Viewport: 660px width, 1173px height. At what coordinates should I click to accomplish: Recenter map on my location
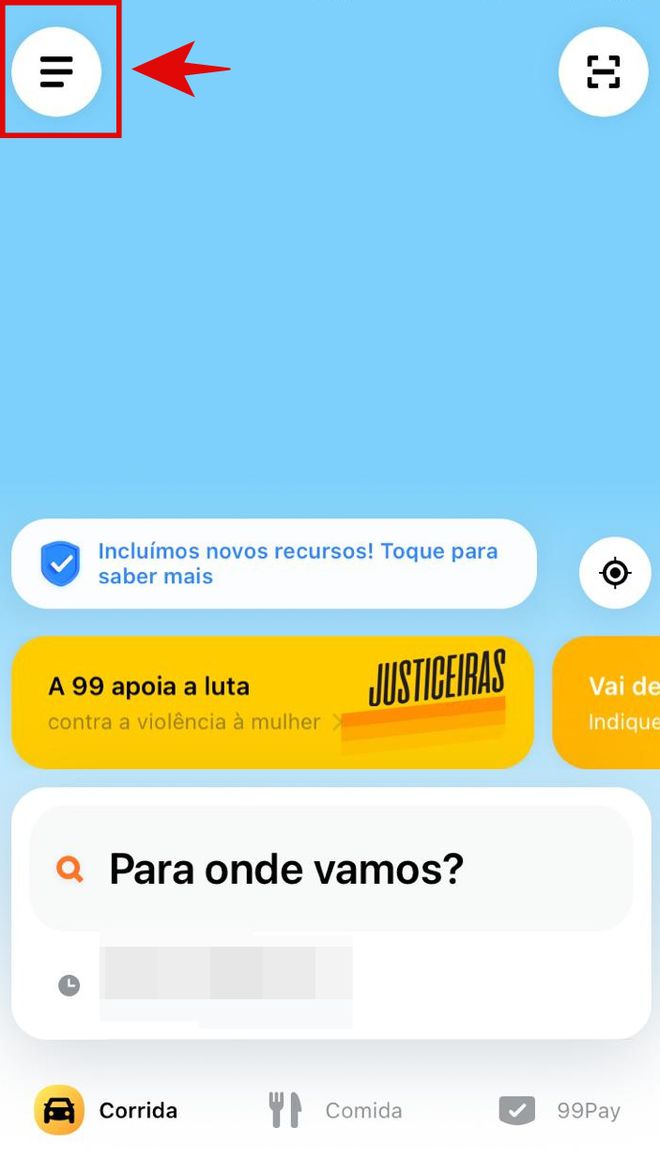[614, 573]
